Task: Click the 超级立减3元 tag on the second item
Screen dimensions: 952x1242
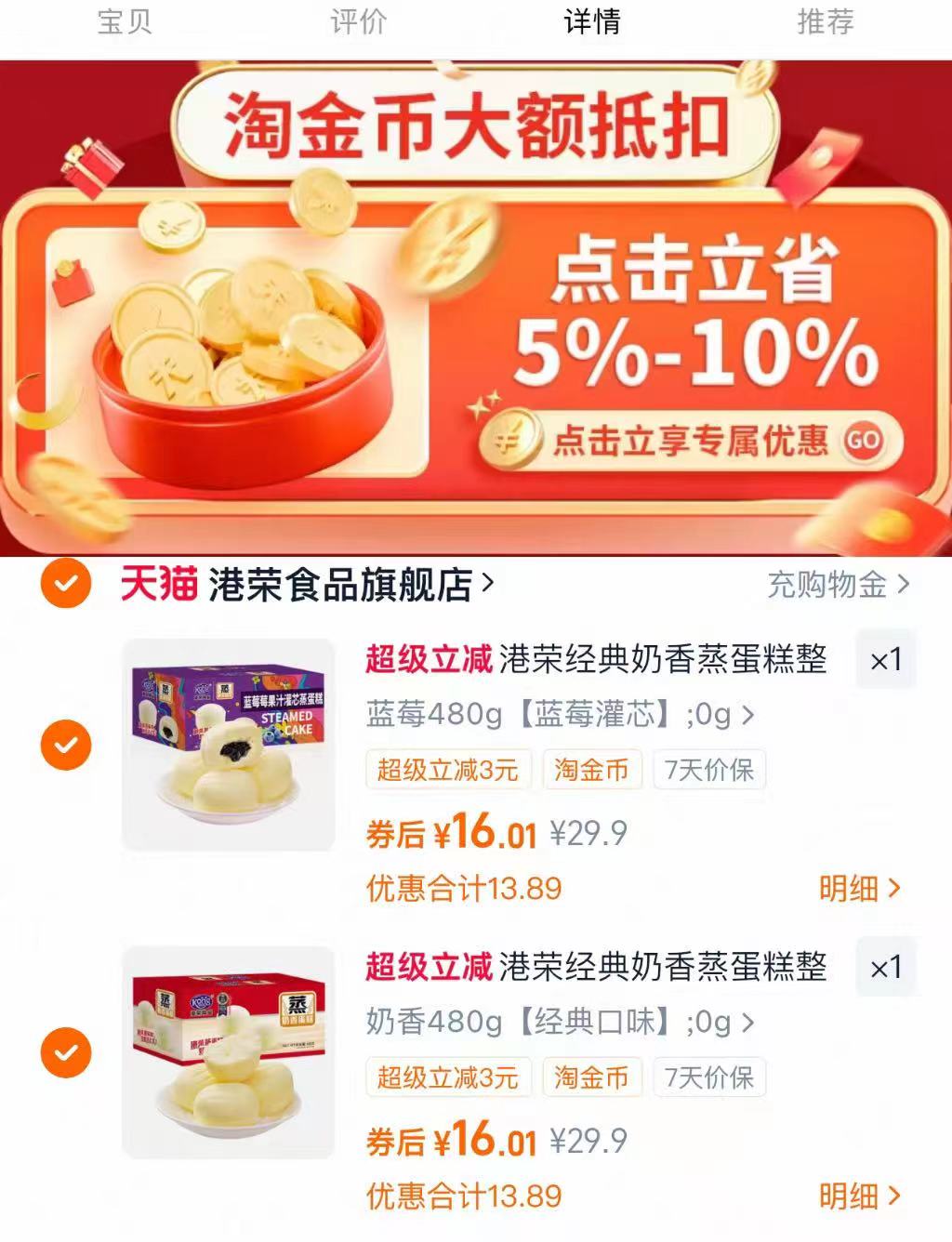Action: coord(447,1077)
